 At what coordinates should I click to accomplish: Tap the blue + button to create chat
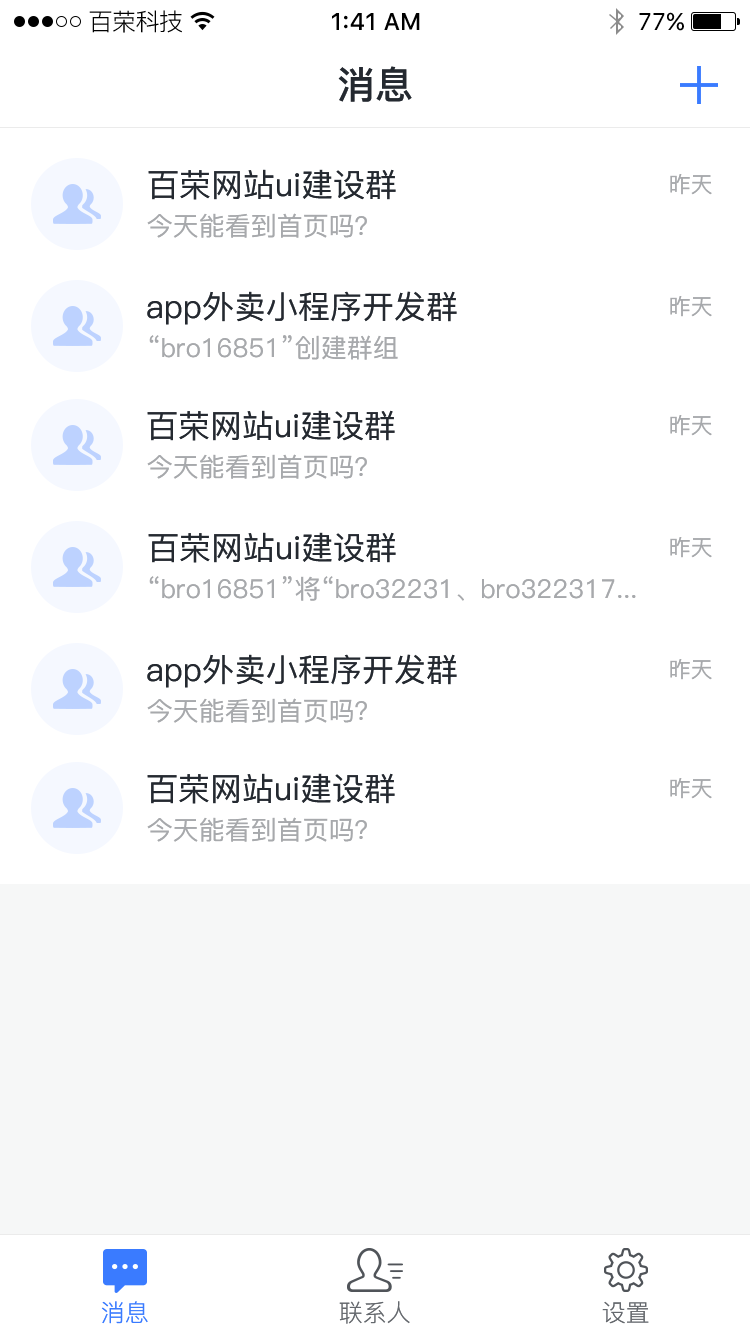(699, 85)
